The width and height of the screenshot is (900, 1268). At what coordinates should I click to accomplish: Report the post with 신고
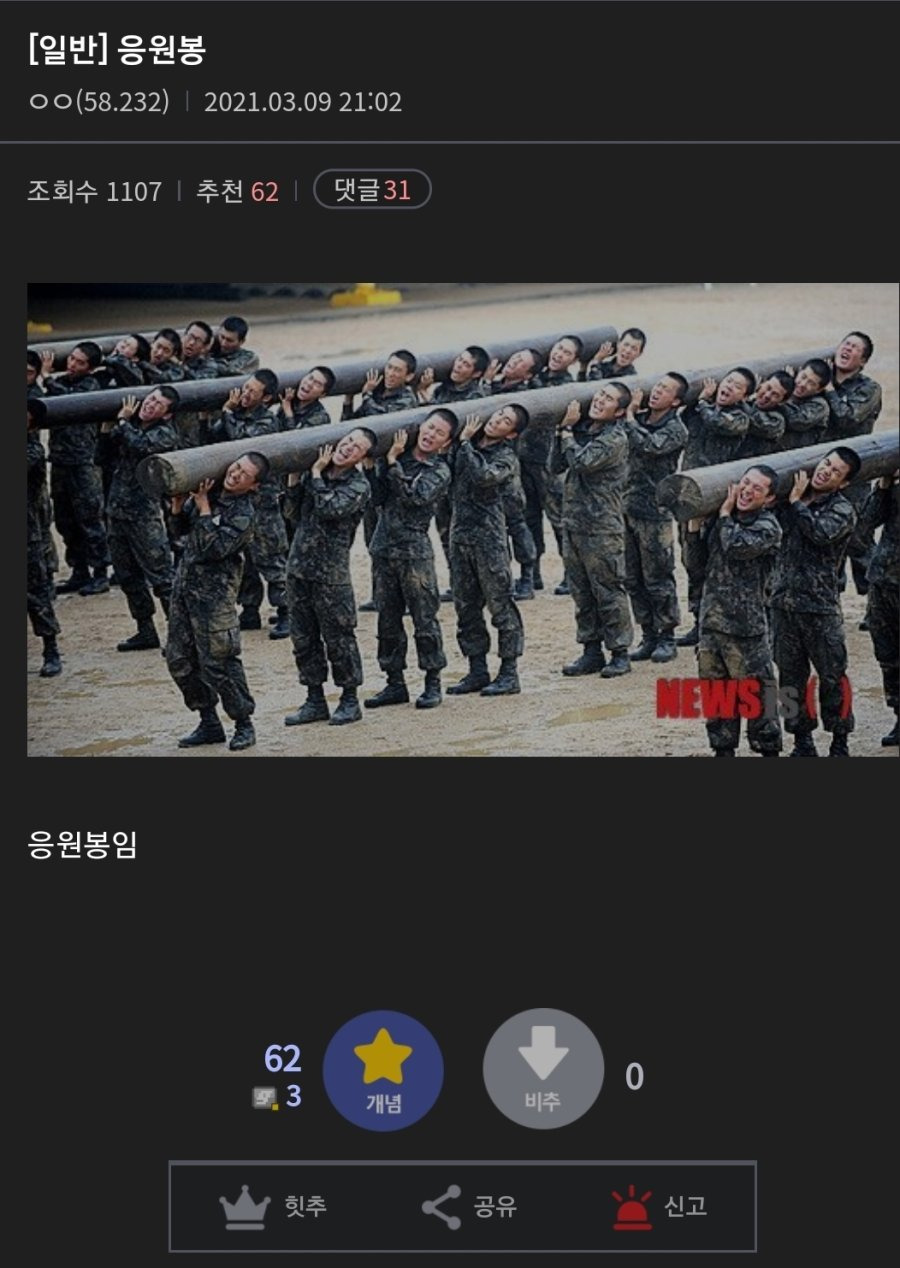coord(660,1207)
